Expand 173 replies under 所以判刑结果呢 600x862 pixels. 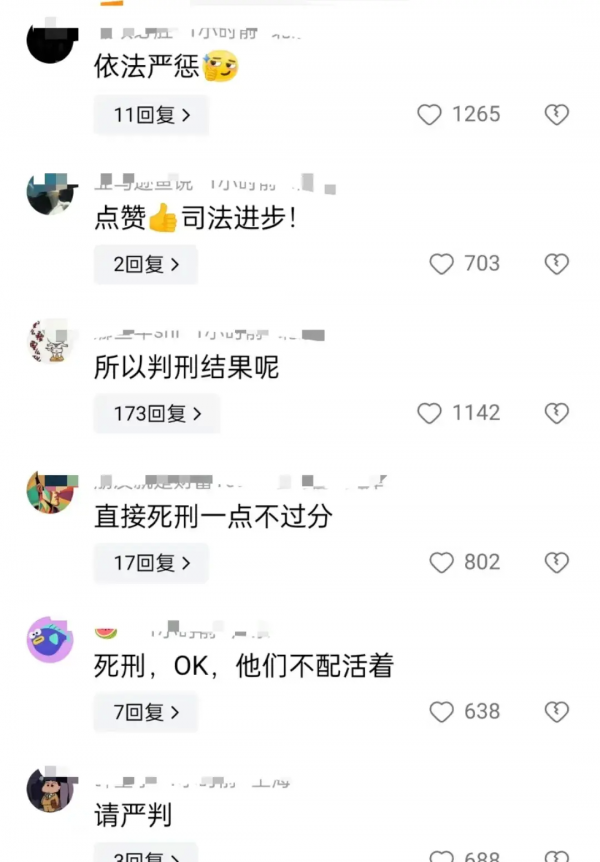157,413
